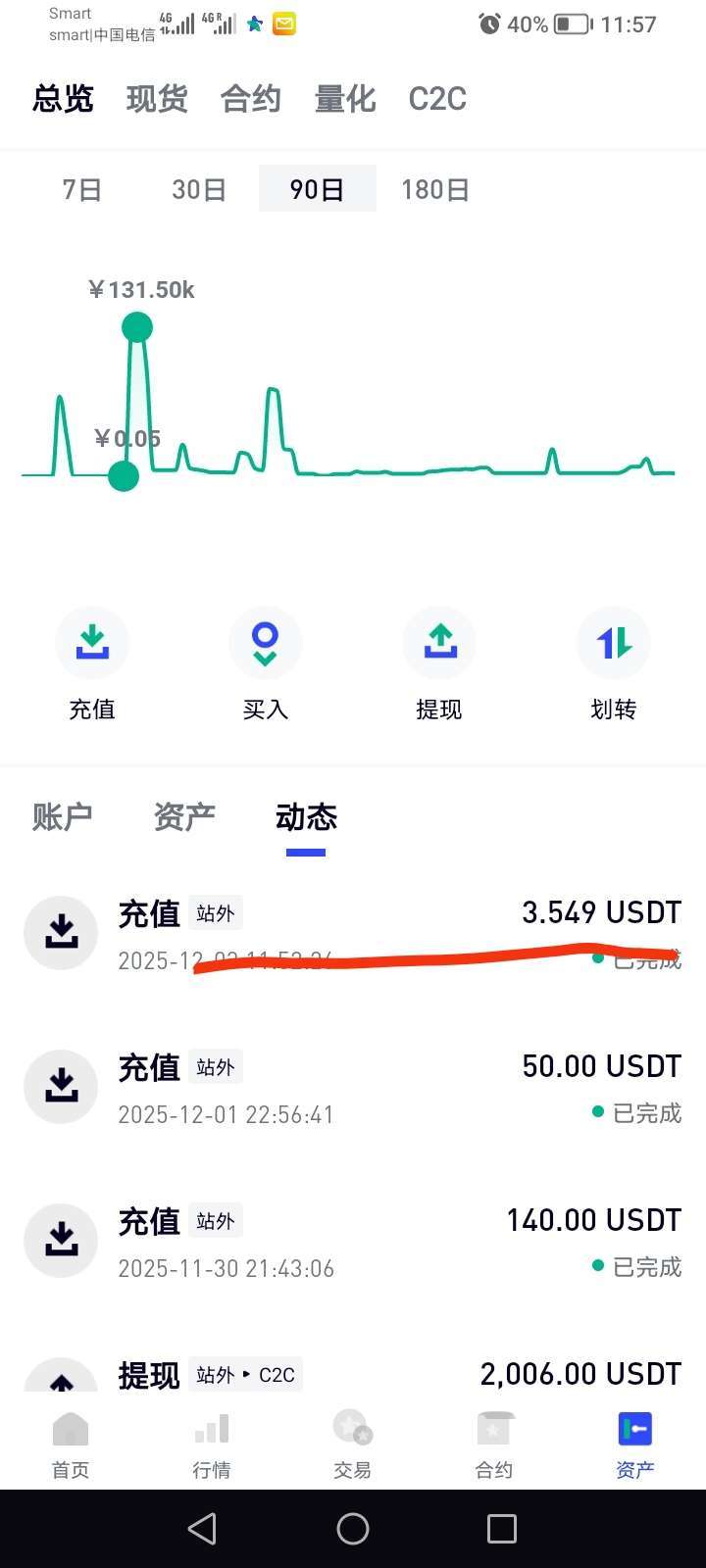The image size is (706, 1568).
Task: Tap the 充值 deposit button
Action: (92, 663)
